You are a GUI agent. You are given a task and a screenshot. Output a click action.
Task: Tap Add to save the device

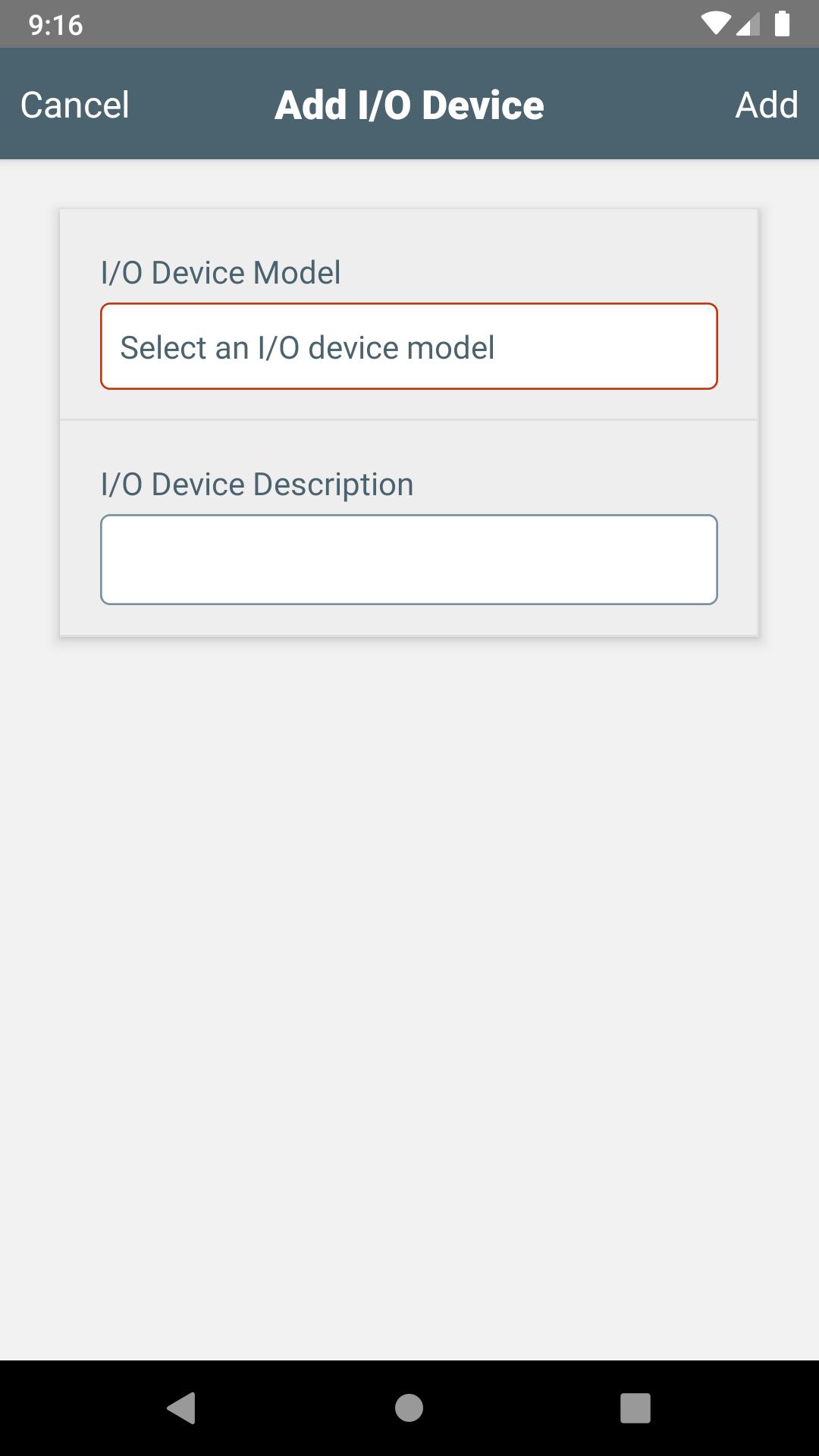pos(767,105)
